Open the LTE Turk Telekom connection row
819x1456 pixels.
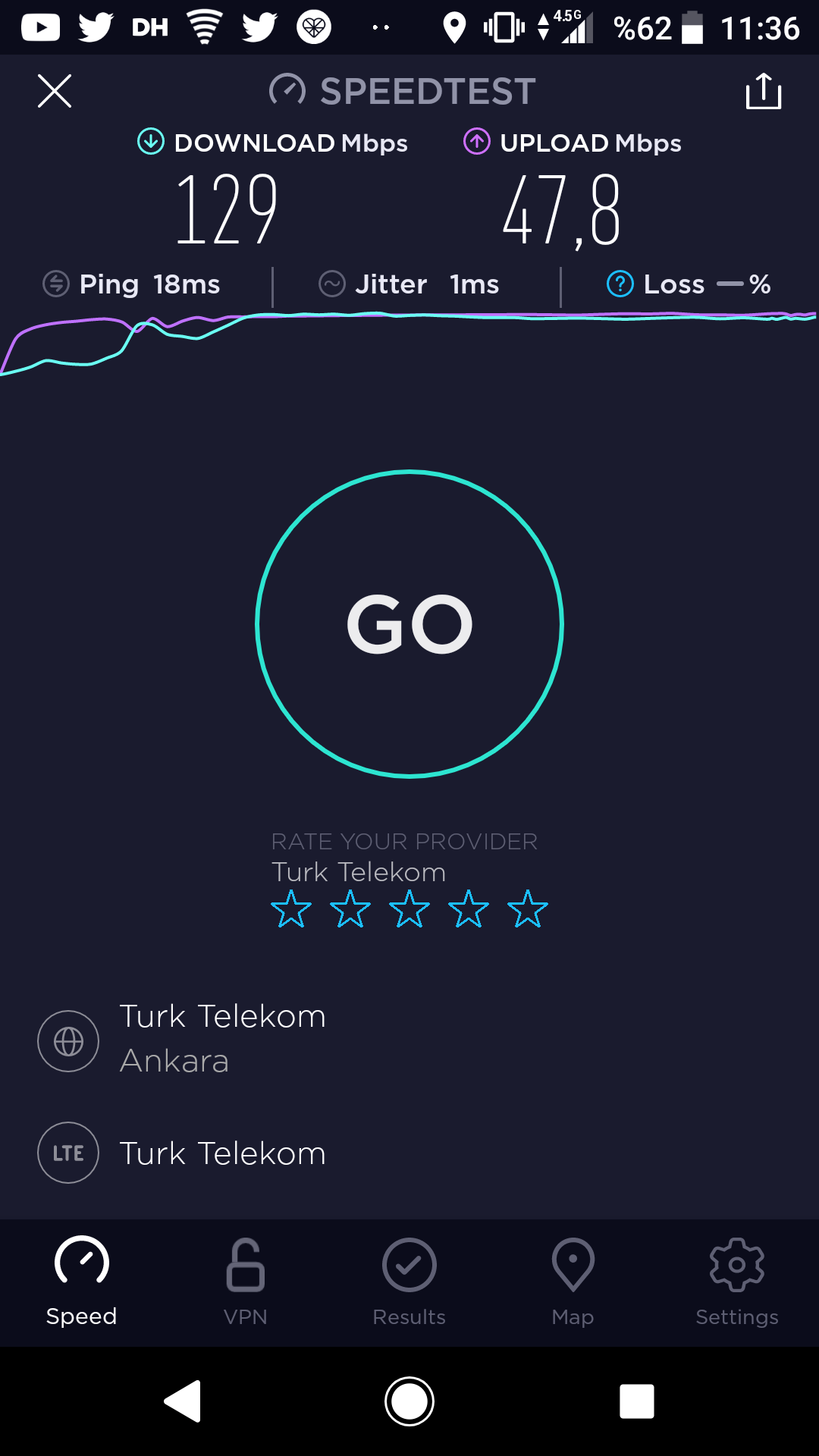409,1153
